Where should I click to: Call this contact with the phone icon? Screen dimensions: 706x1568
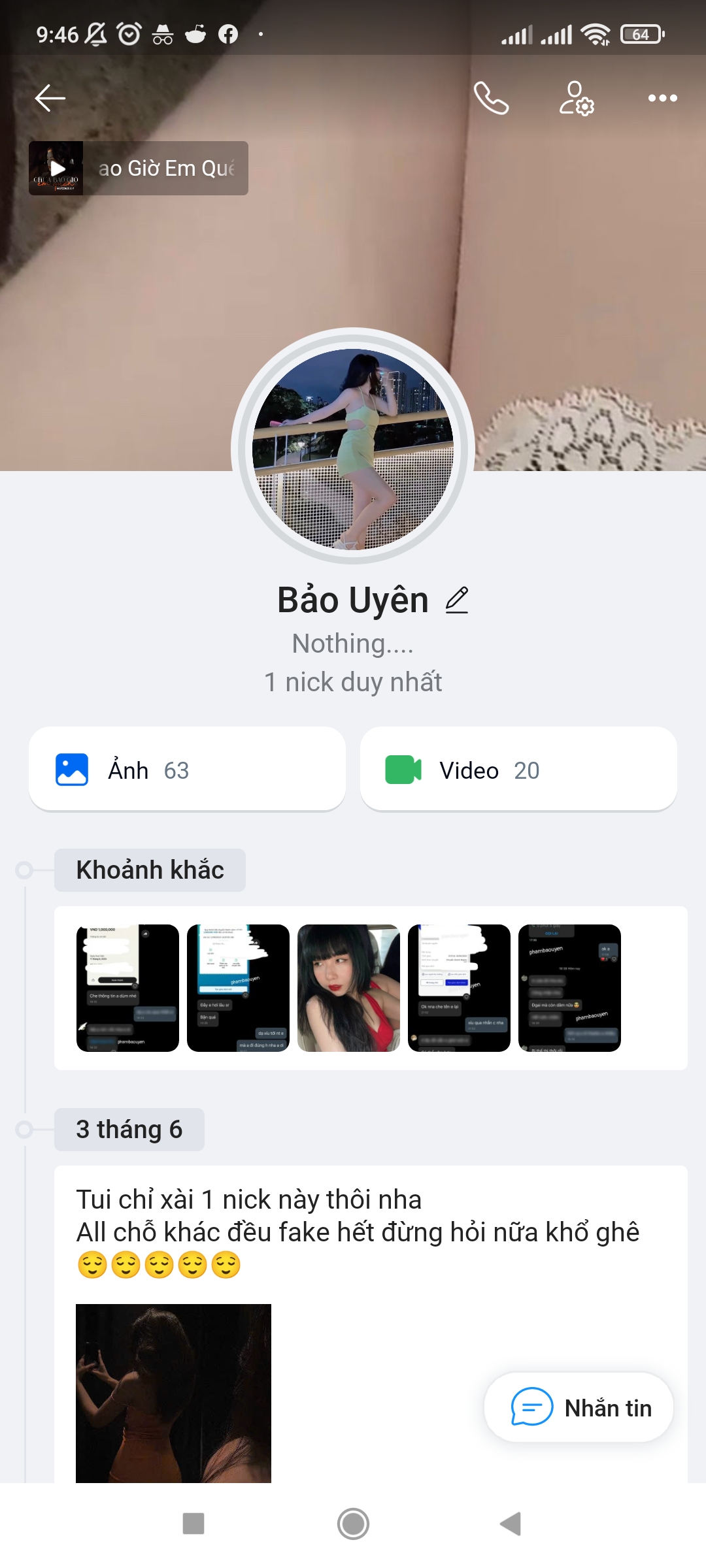(491, 99)
